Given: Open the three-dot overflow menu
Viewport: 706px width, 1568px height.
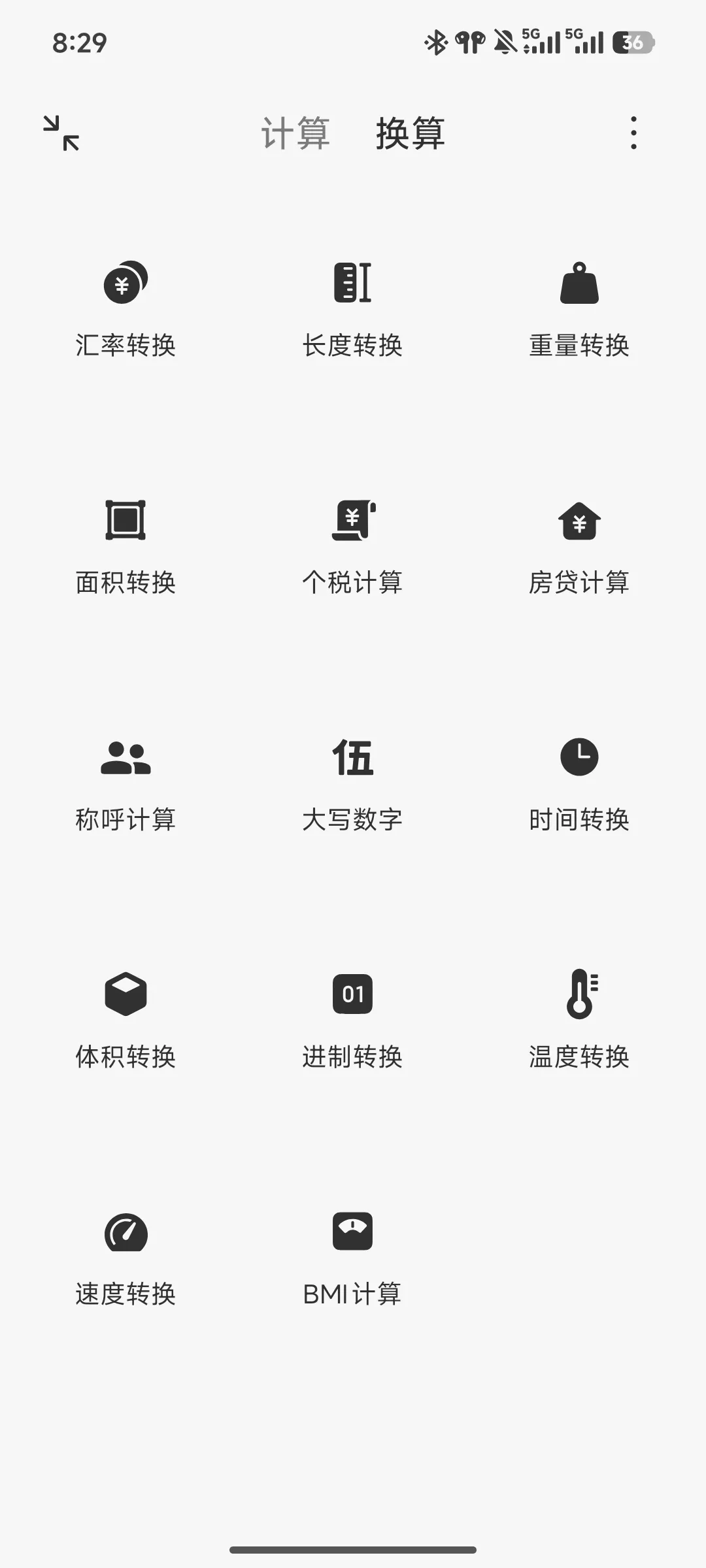Looking at the screenshot, I should (633, 133).
